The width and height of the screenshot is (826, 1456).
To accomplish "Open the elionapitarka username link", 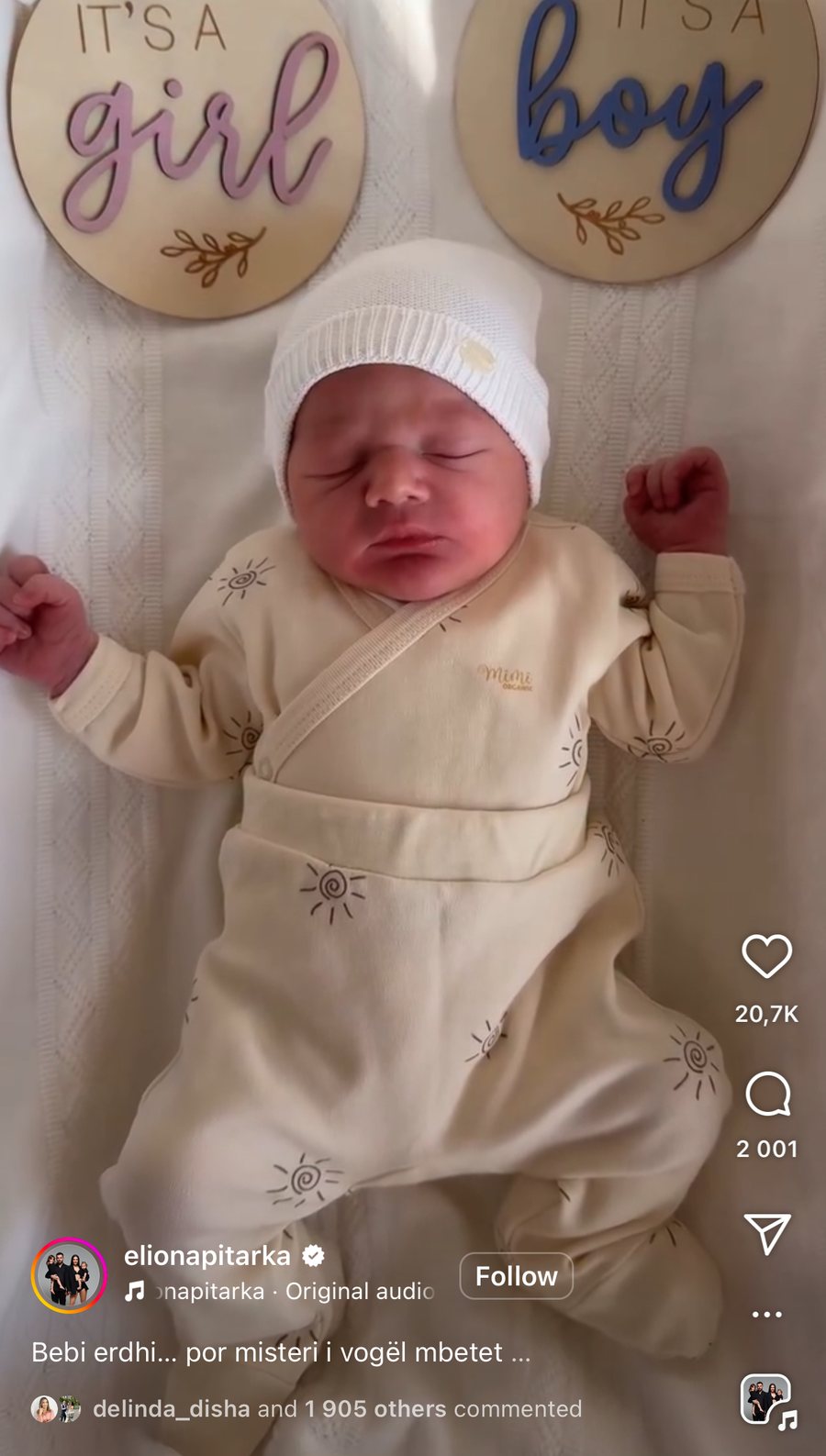I will point(207,1256).
